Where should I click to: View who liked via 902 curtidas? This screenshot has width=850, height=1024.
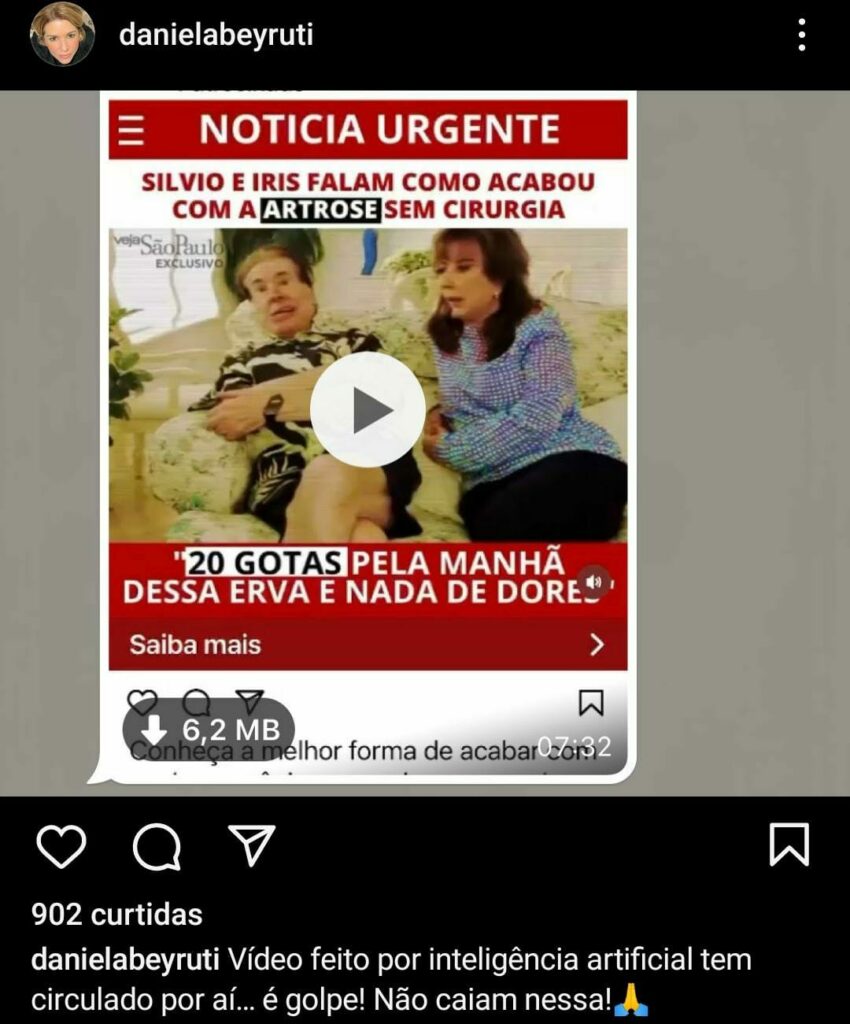(x=117, y=914)
